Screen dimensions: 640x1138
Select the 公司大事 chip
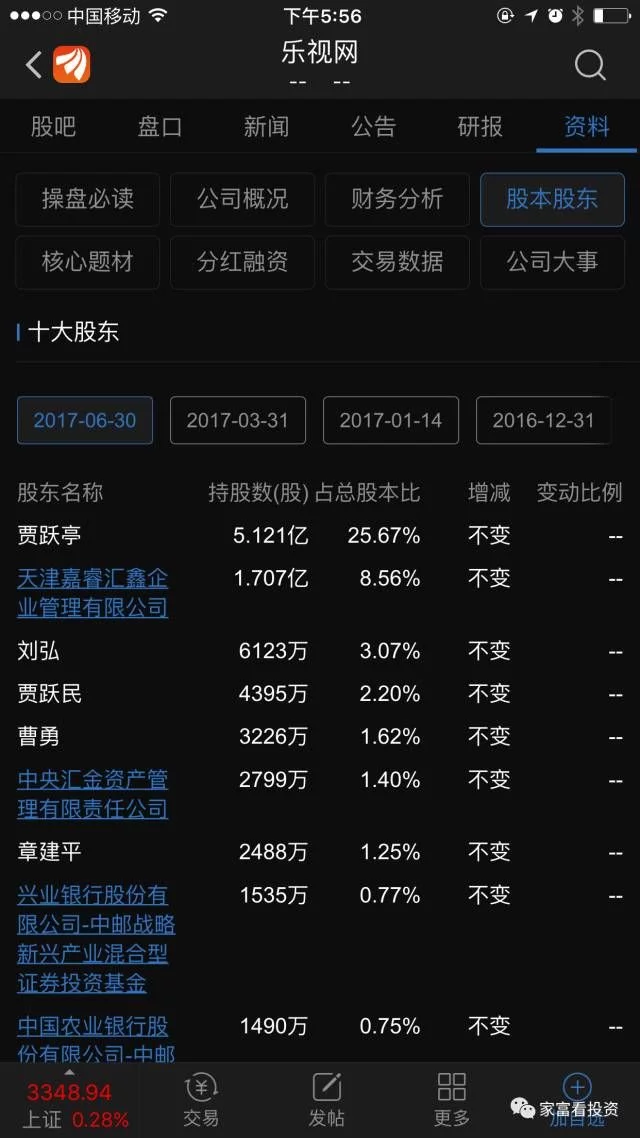pos(552,262)
